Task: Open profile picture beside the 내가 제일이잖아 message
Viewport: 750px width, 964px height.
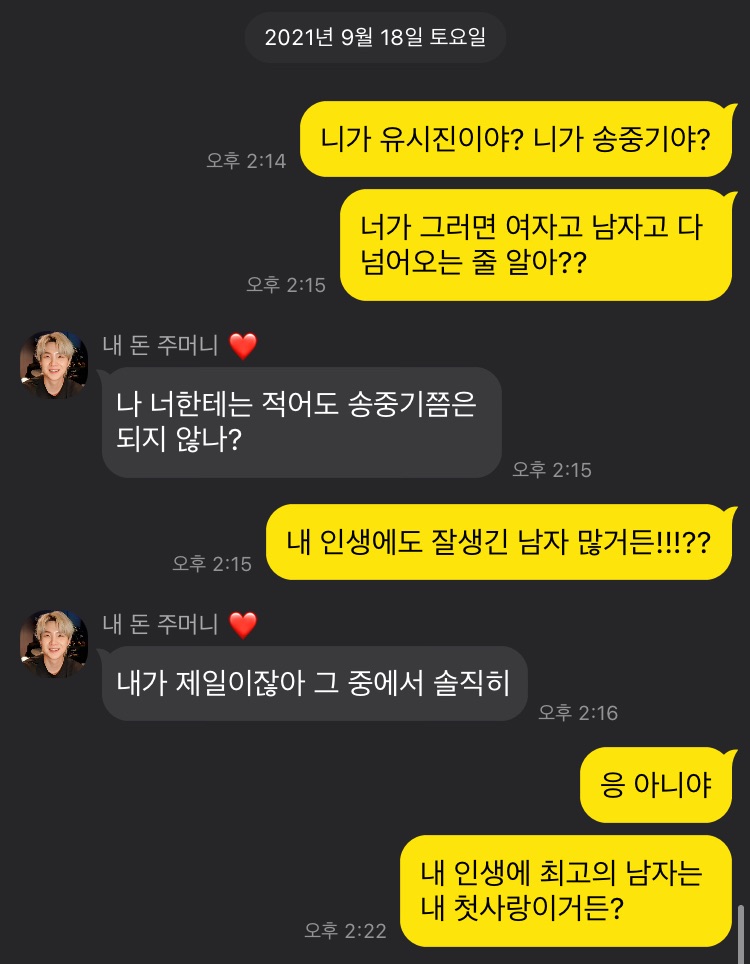Action: pos(54,644)
